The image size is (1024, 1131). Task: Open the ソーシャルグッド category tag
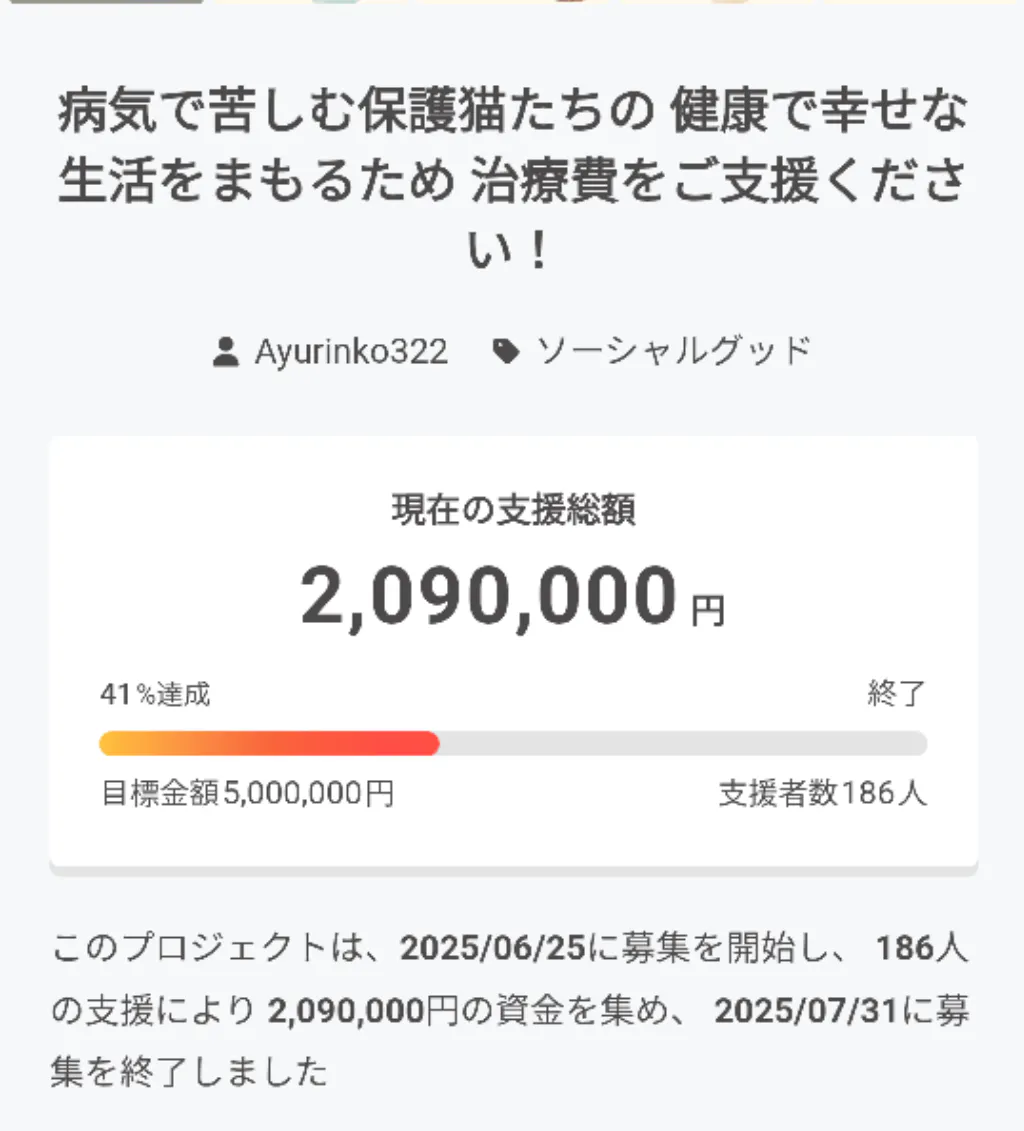pos(673,352)
